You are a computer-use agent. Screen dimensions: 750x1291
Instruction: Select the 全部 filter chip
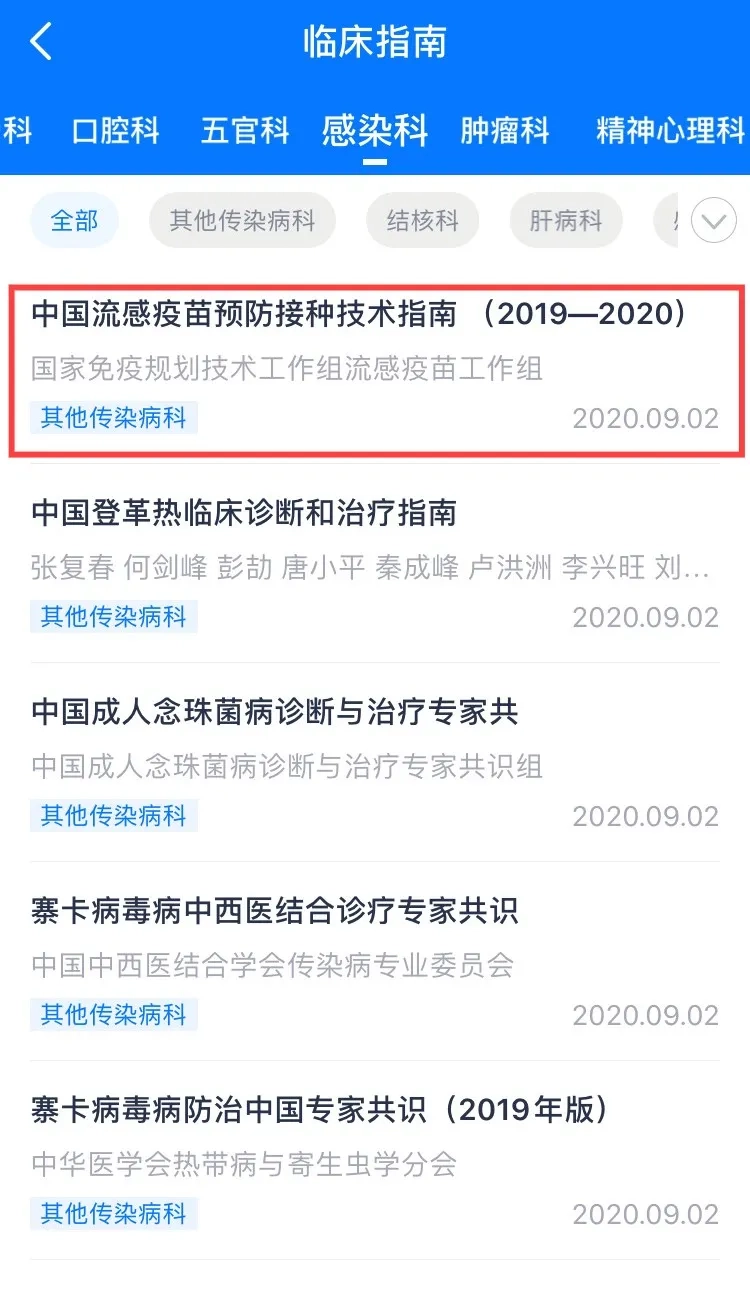click(x=75, y=220)
